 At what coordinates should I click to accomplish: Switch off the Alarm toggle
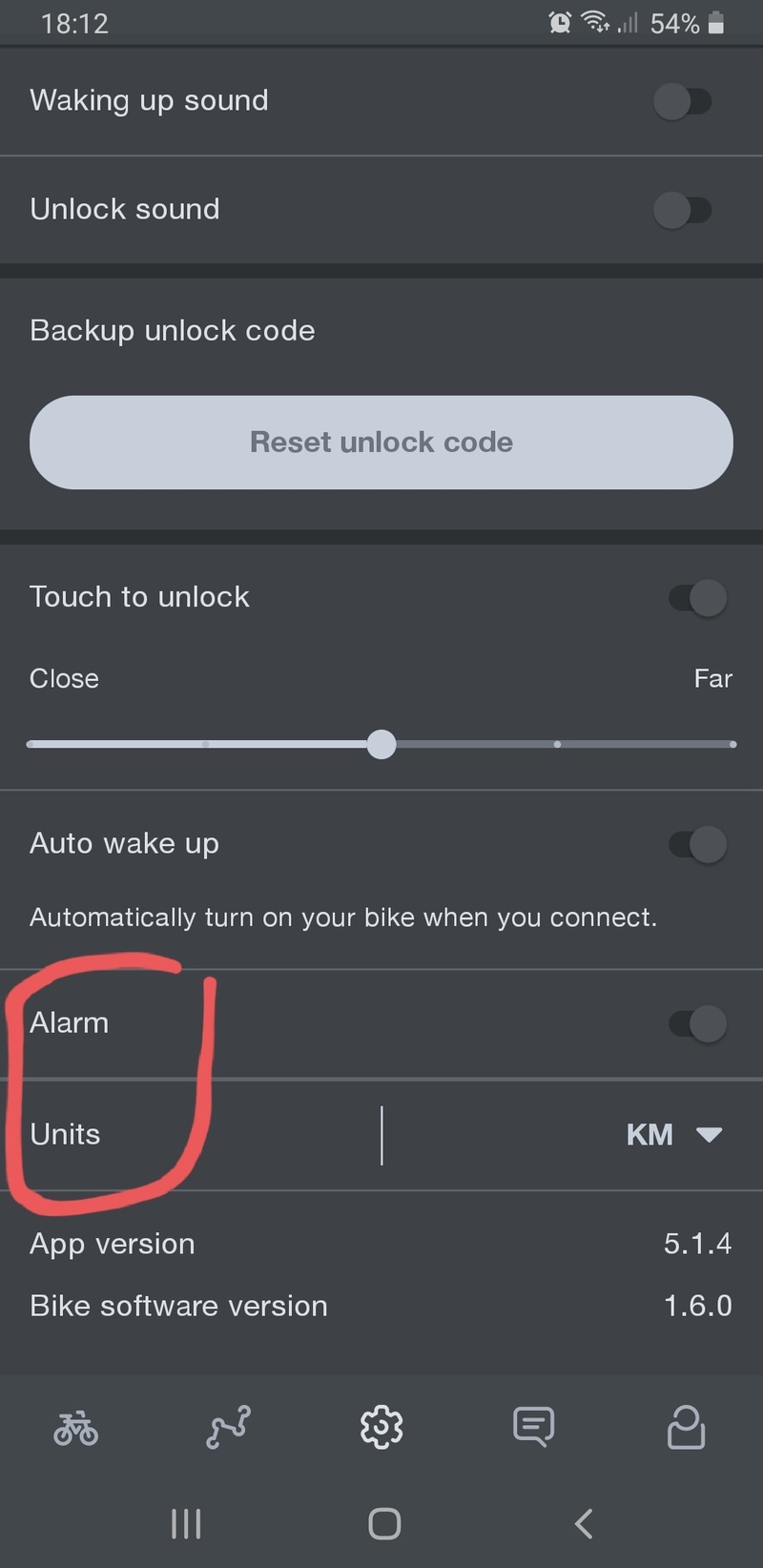click(698, 1023)
